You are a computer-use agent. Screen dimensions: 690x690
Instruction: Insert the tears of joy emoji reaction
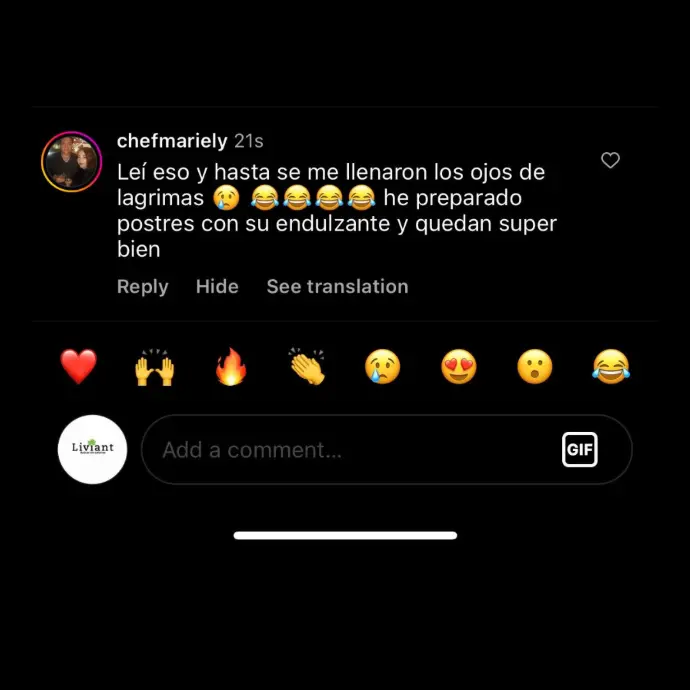611,367
